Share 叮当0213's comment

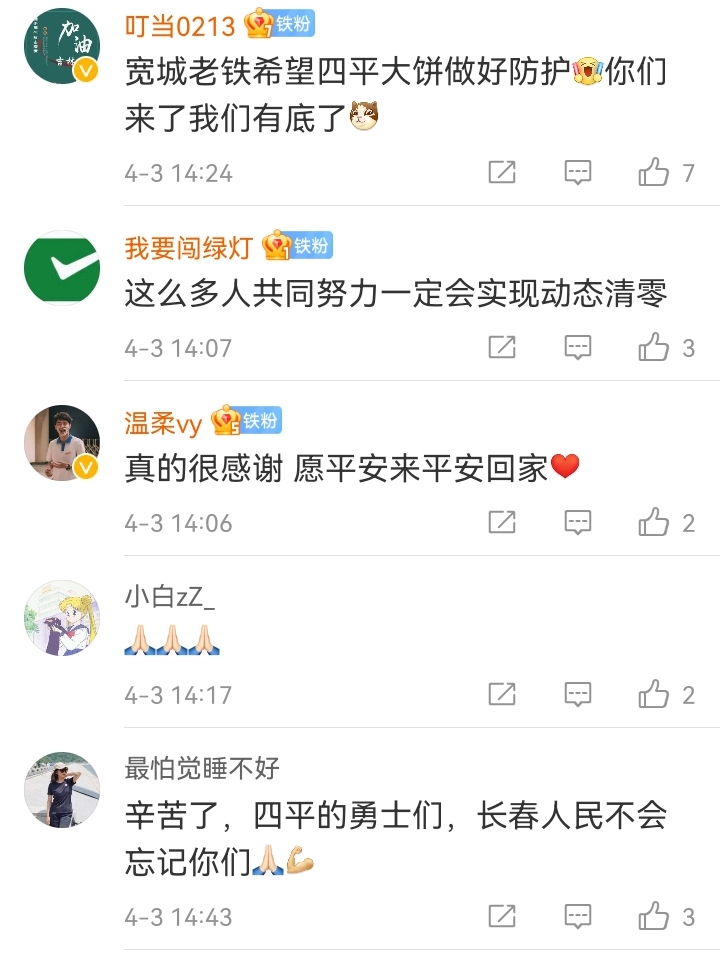tap(502, 173)
